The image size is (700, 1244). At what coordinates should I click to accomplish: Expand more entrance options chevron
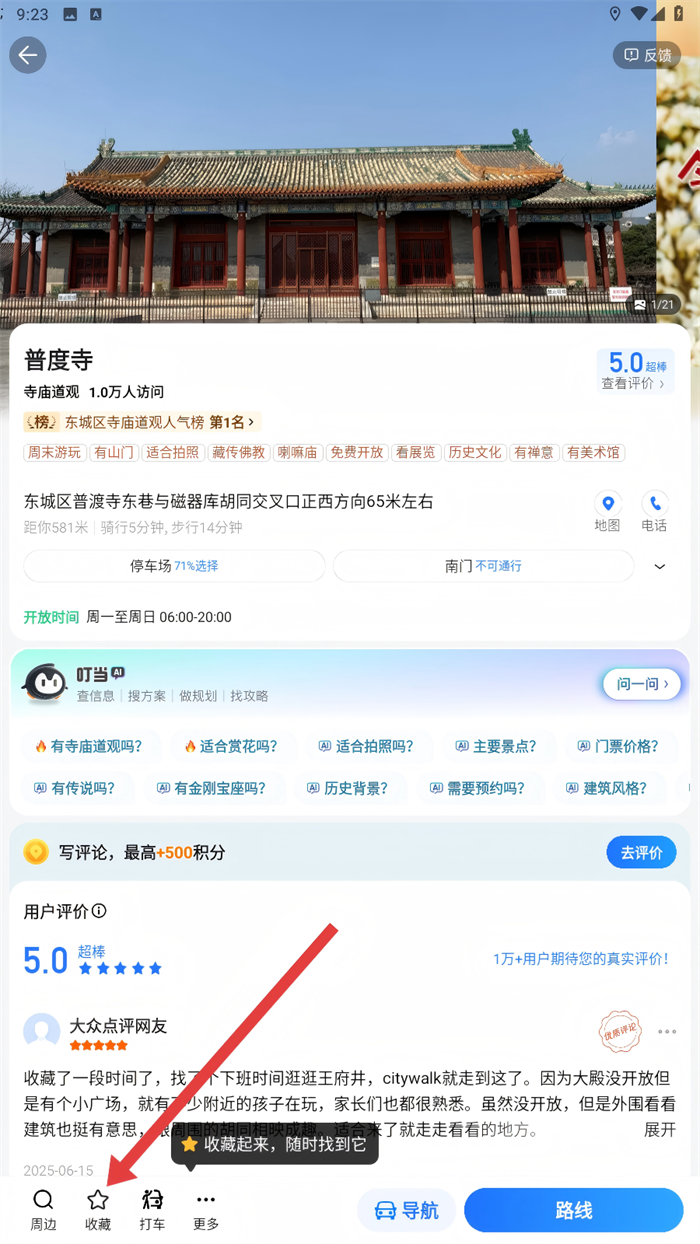tap(660, 567)
